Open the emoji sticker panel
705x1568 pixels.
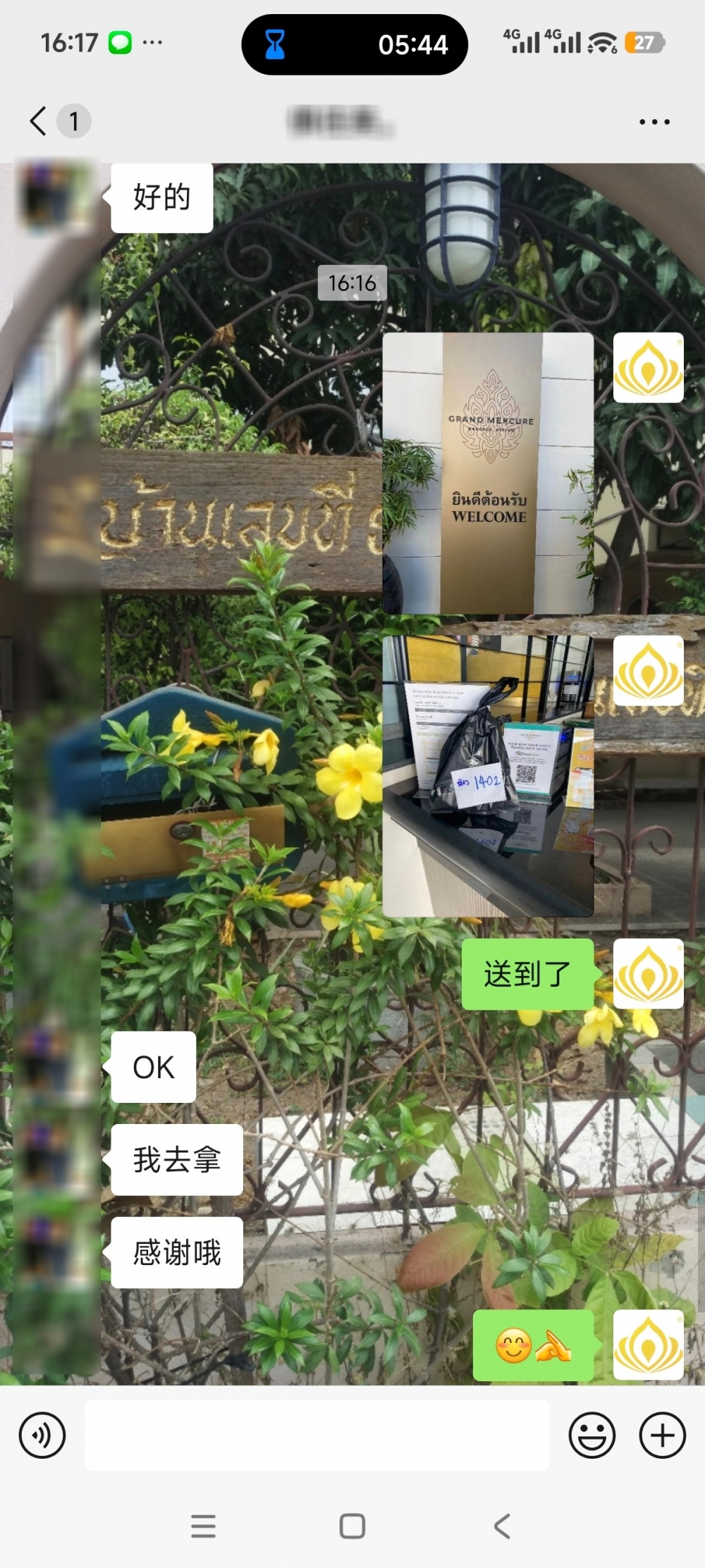point(591,1435)
